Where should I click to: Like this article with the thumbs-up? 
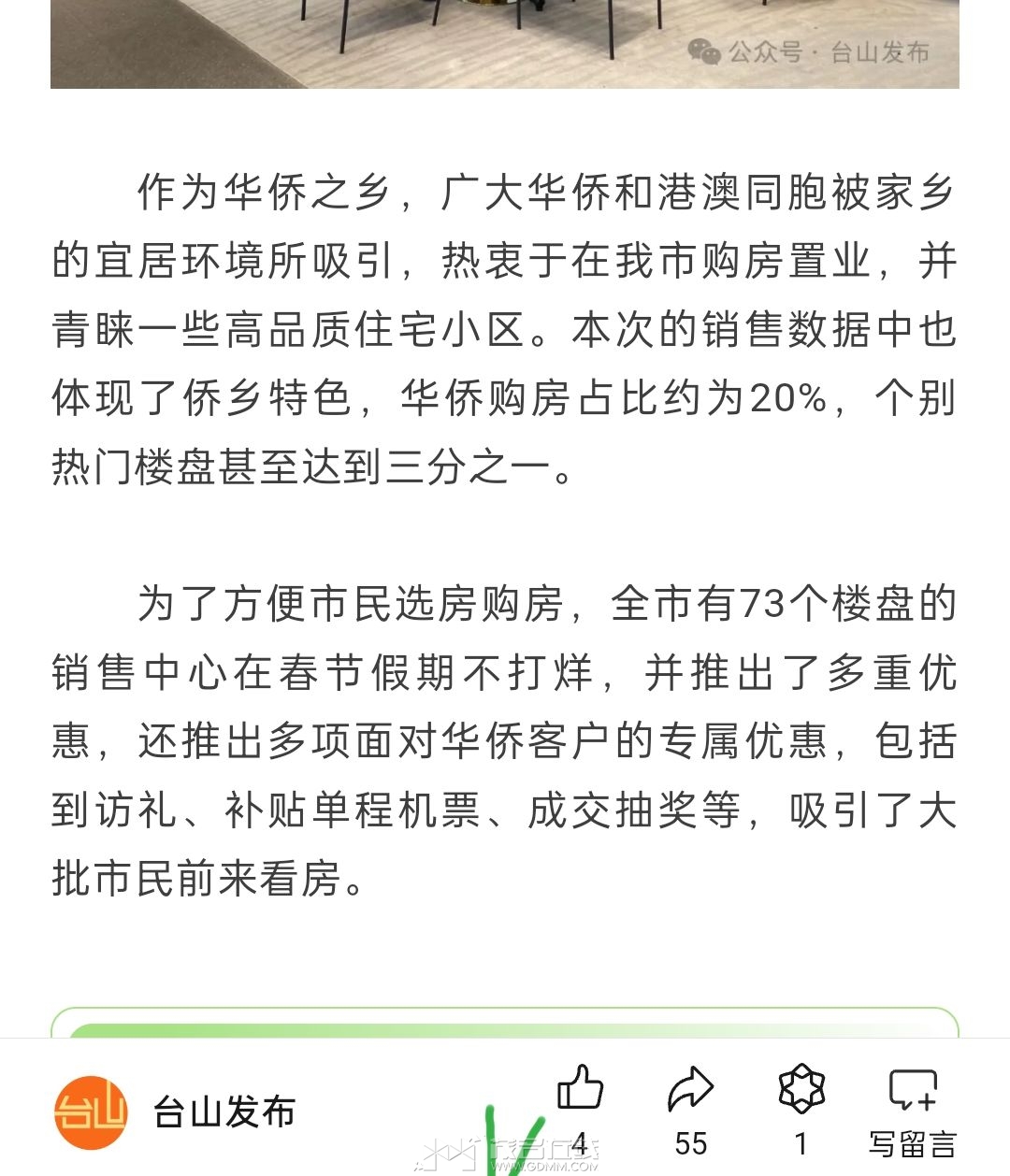(580, 1090)
